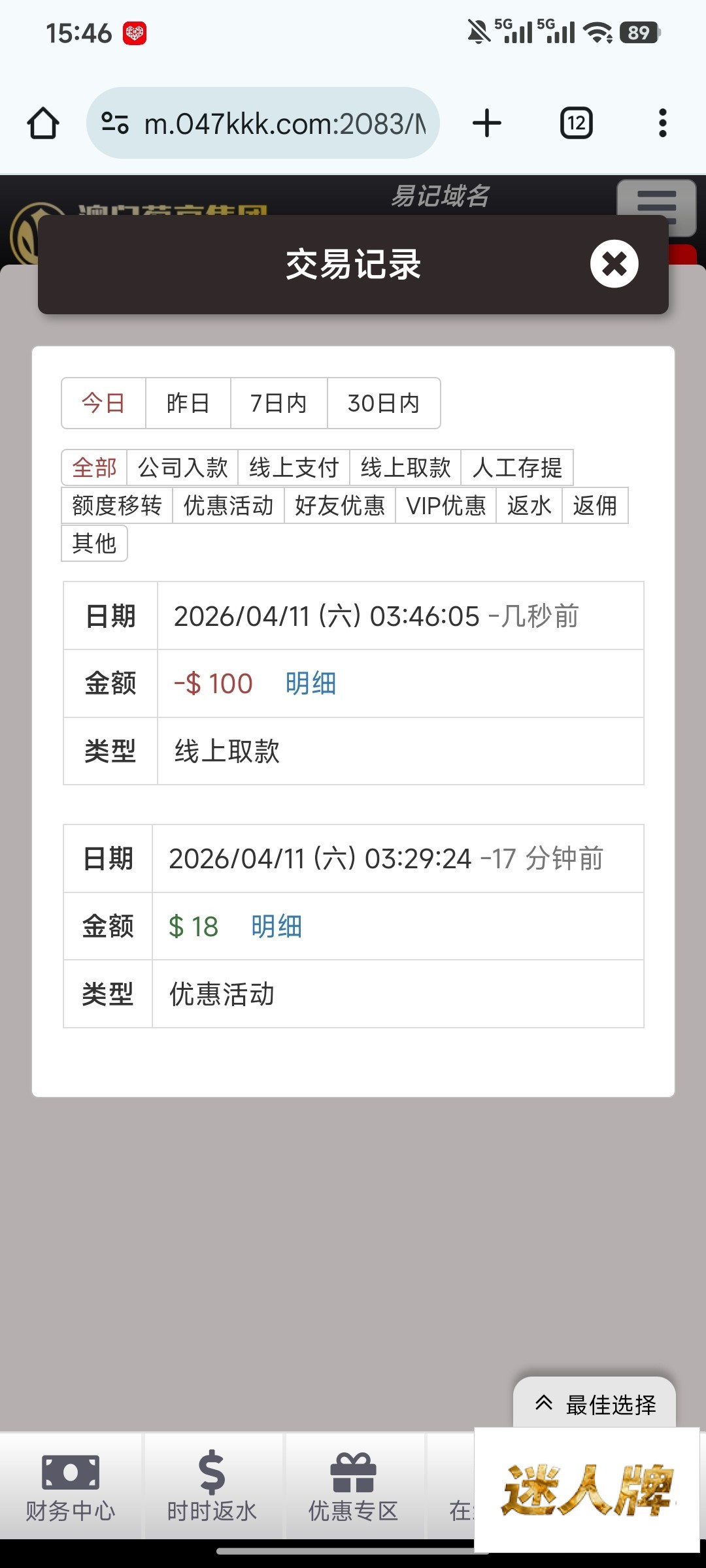Show only 线上取款 records
This screenshot has width=706, height=1568.
click(x=405, y=468)
